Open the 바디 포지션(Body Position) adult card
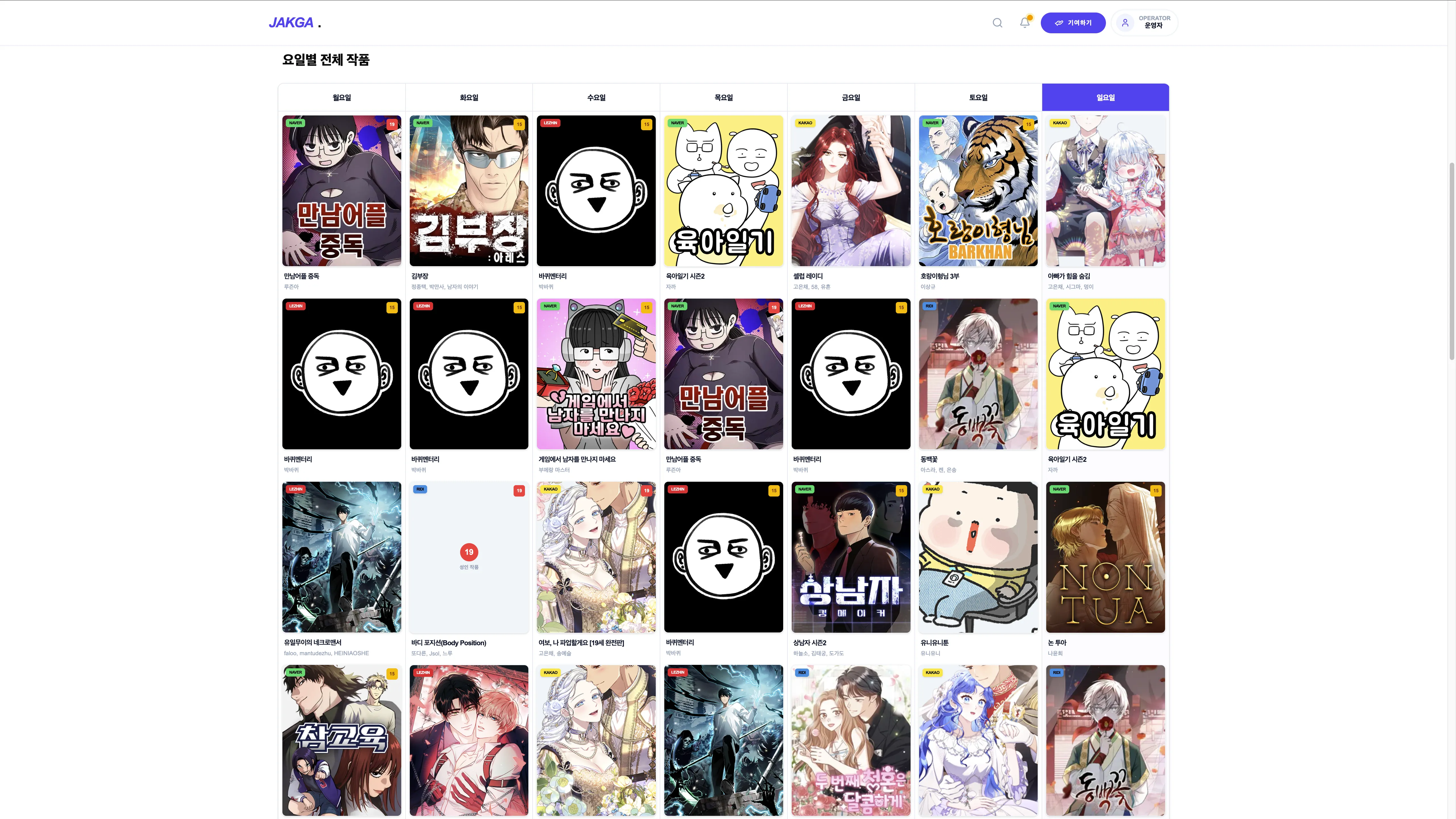Viewport: 1456px width, 819px height. (x=469, y=557)
